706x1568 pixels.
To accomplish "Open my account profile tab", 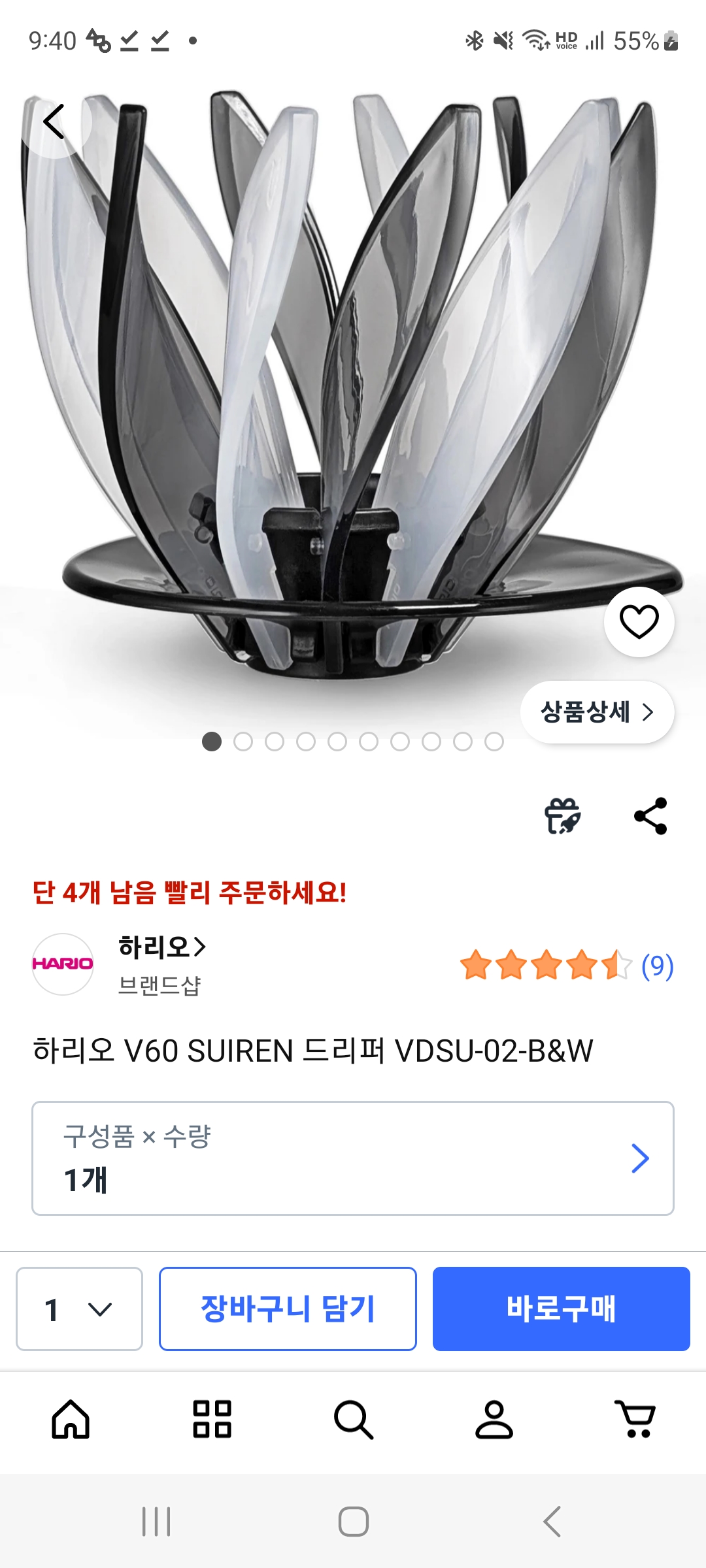I will (x=494, y=1420).
